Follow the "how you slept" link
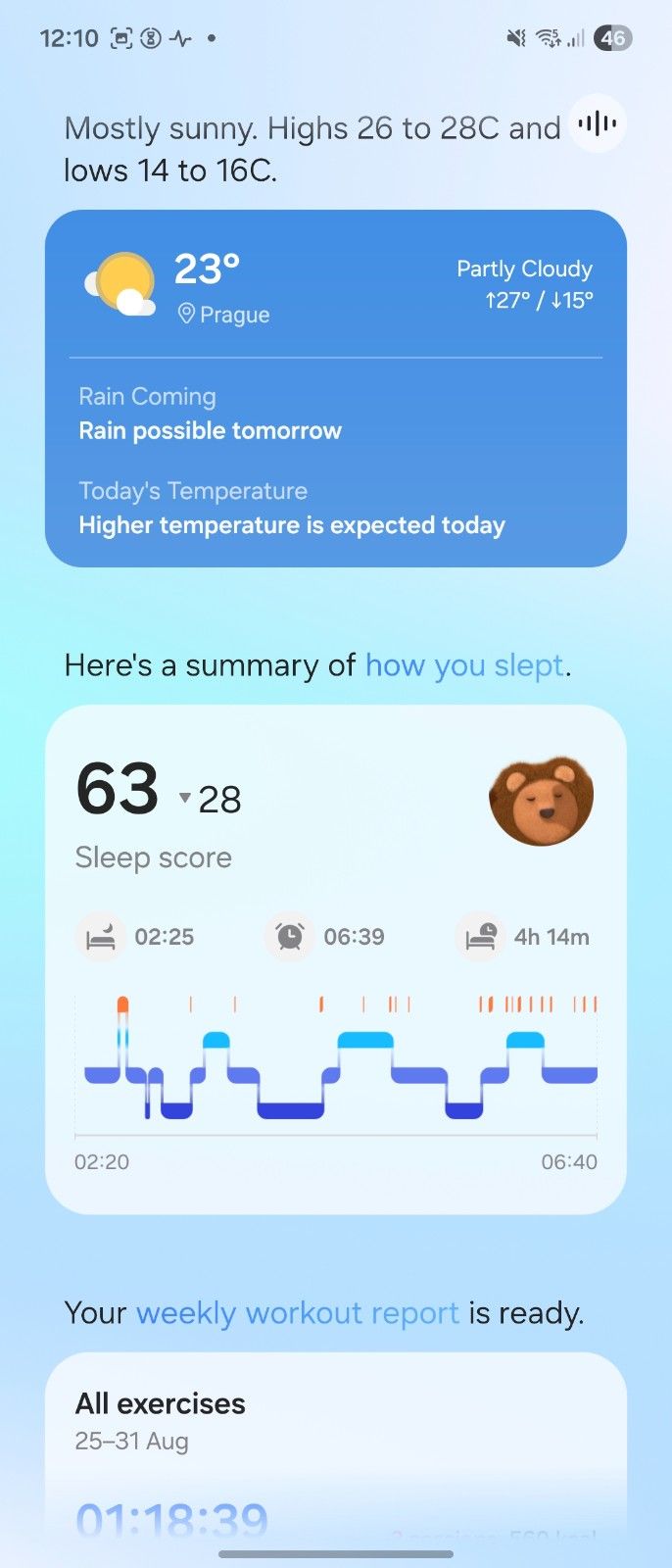672x1568 pixels. pos(464,665)
